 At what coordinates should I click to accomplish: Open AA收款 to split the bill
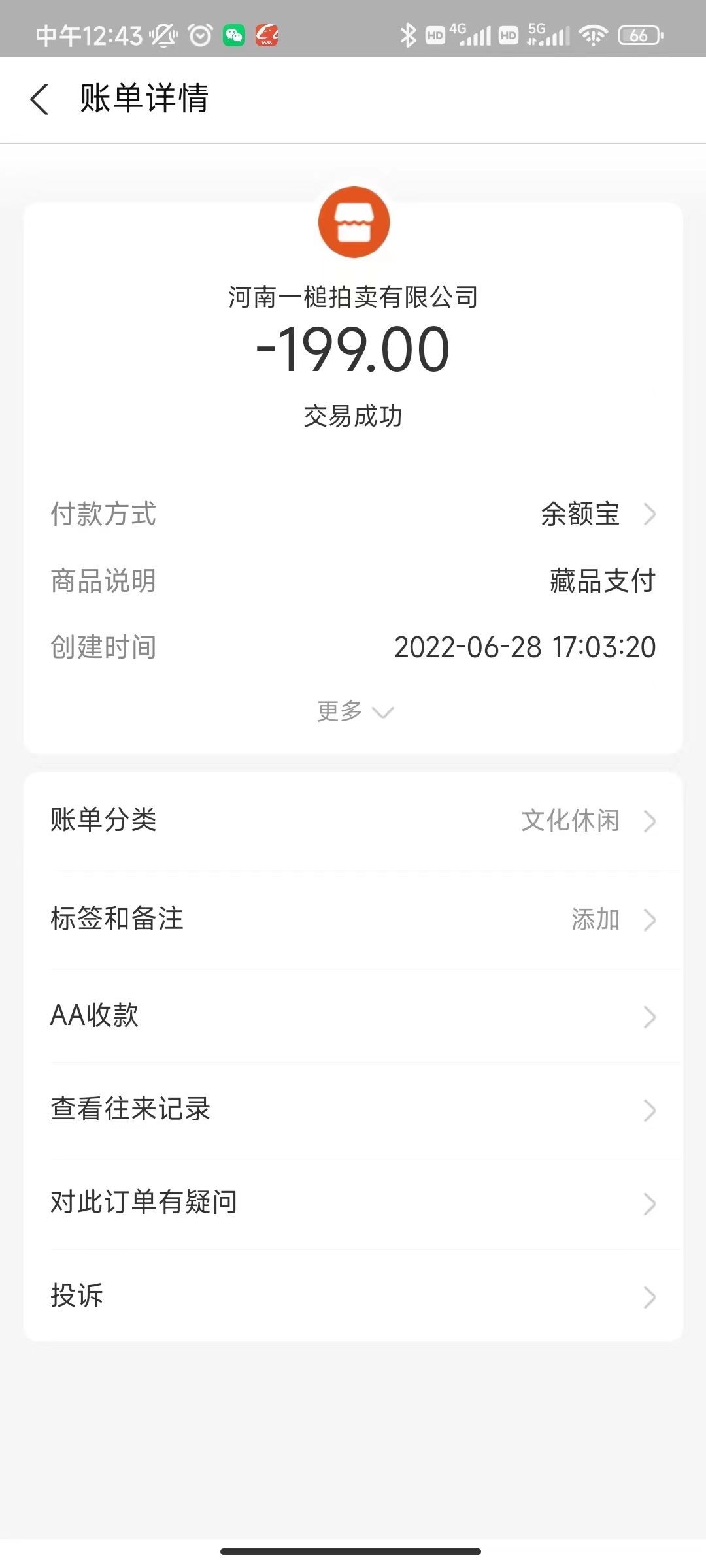coord(353,1016)
